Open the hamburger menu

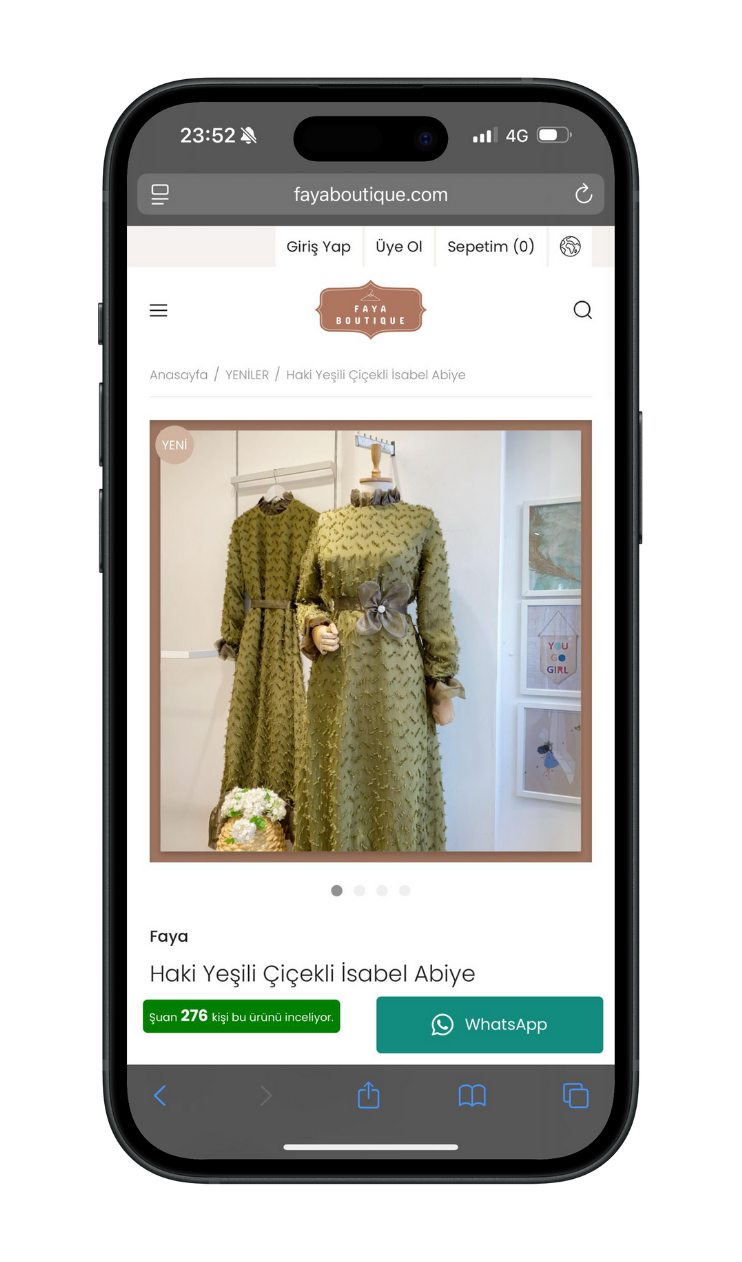click(158, 311)
